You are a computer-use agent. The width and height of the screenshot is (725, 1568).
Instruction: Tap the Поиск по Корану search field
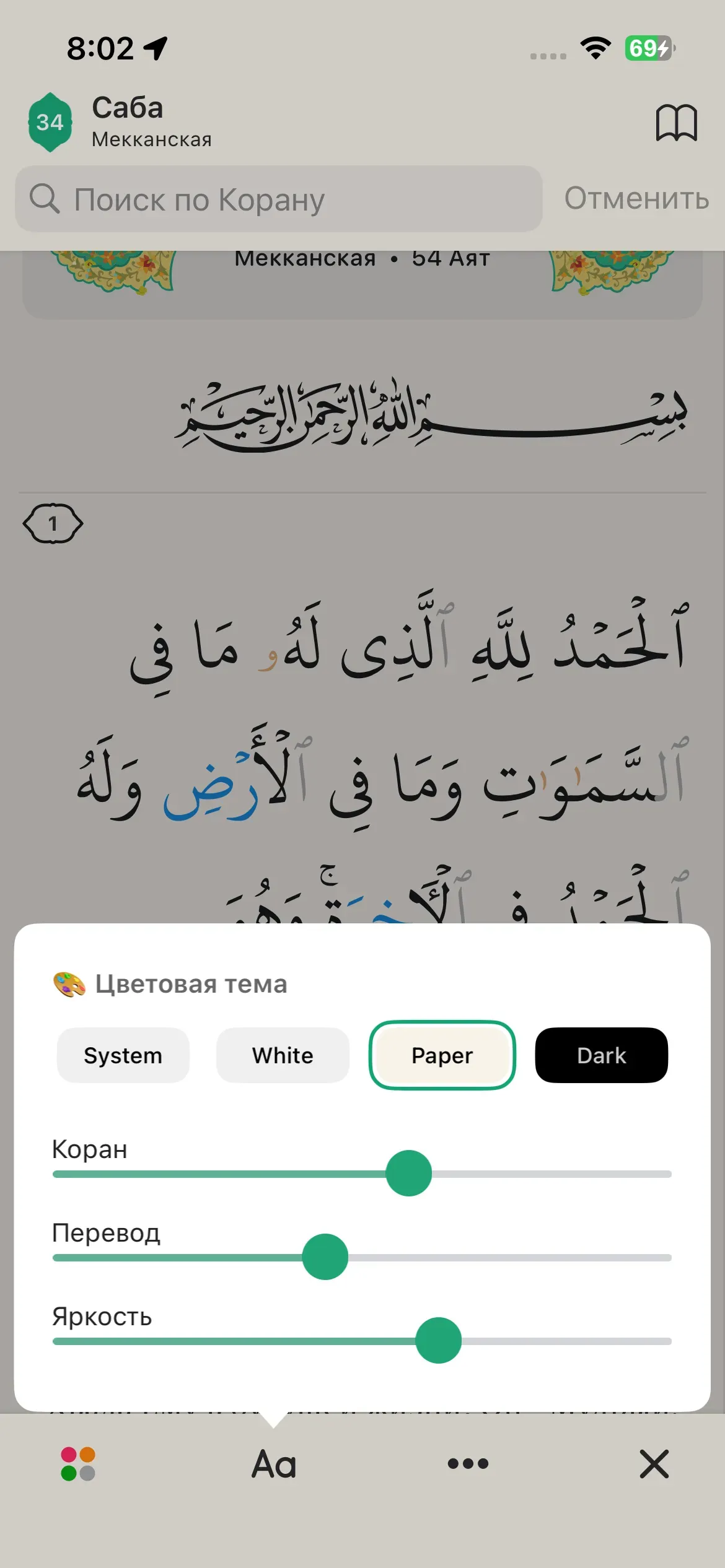pos(279,199)
